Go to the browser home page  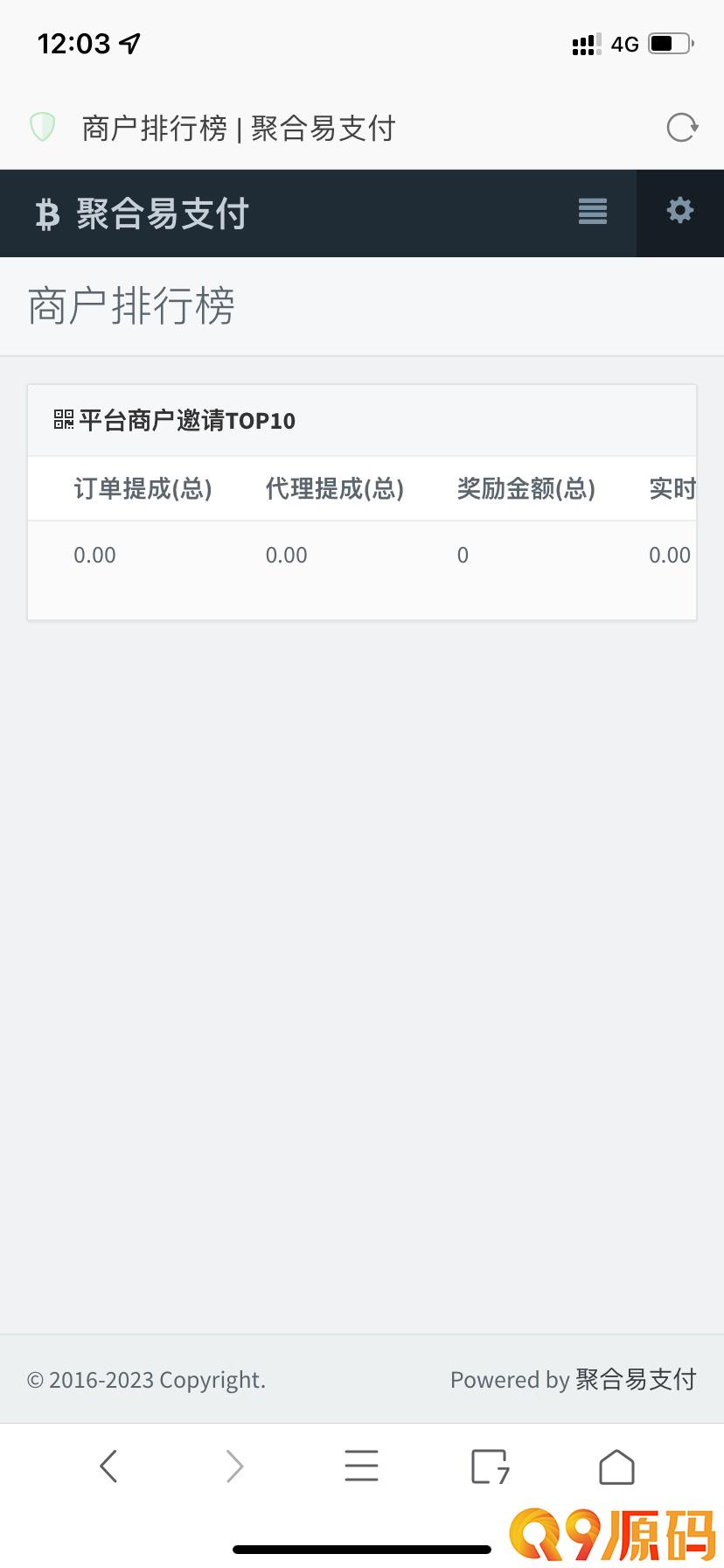[x=616, y=1466]
